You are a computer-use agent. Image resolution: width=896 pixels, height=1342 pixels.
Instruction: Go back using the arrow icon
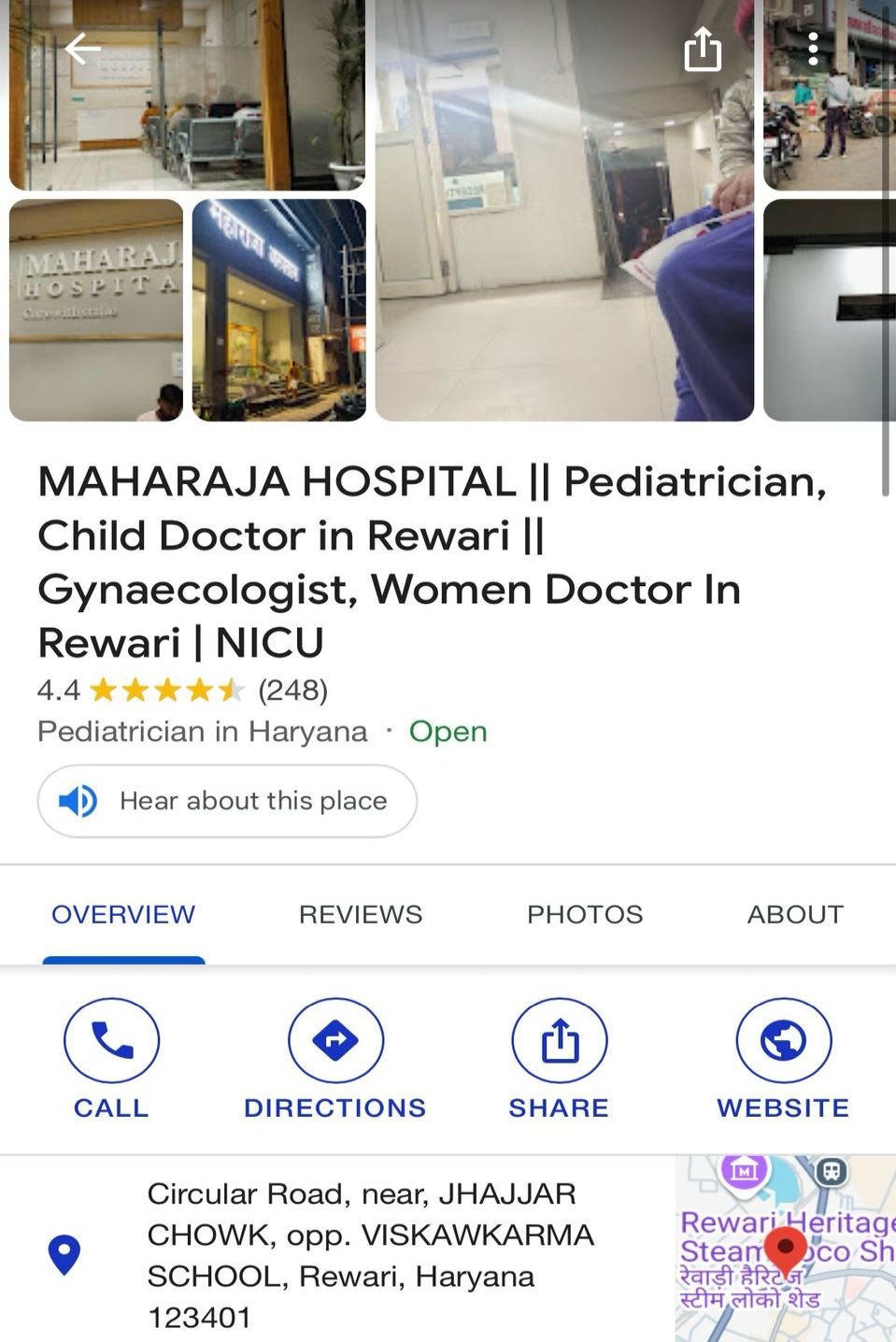coord(82,49)
